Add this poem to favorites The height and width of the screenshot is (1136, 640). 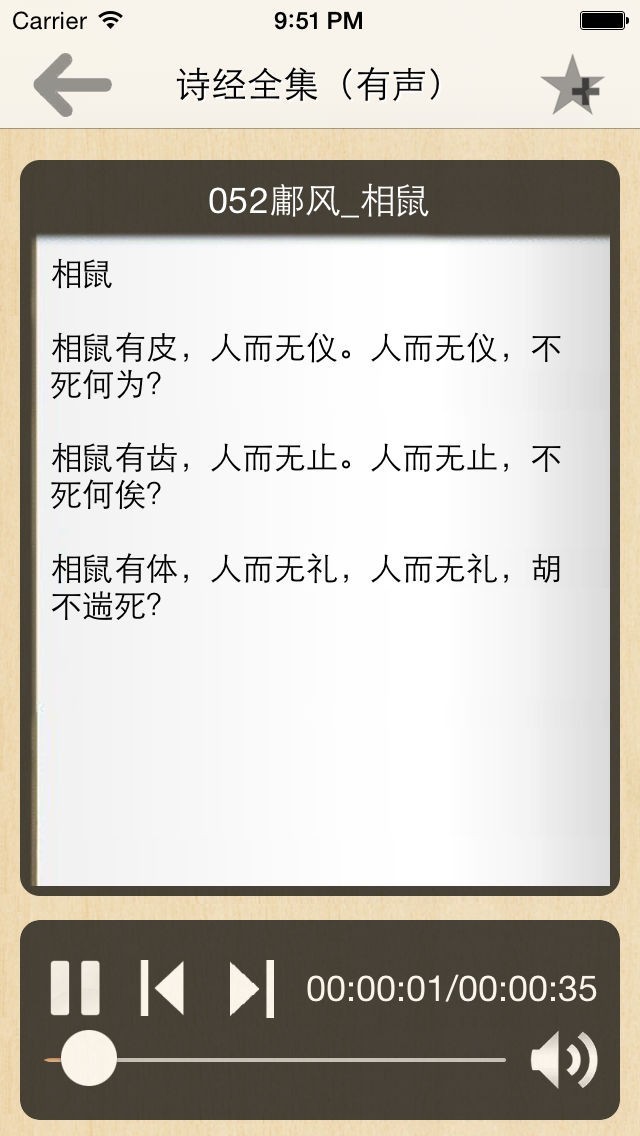[x=572, y=87]
